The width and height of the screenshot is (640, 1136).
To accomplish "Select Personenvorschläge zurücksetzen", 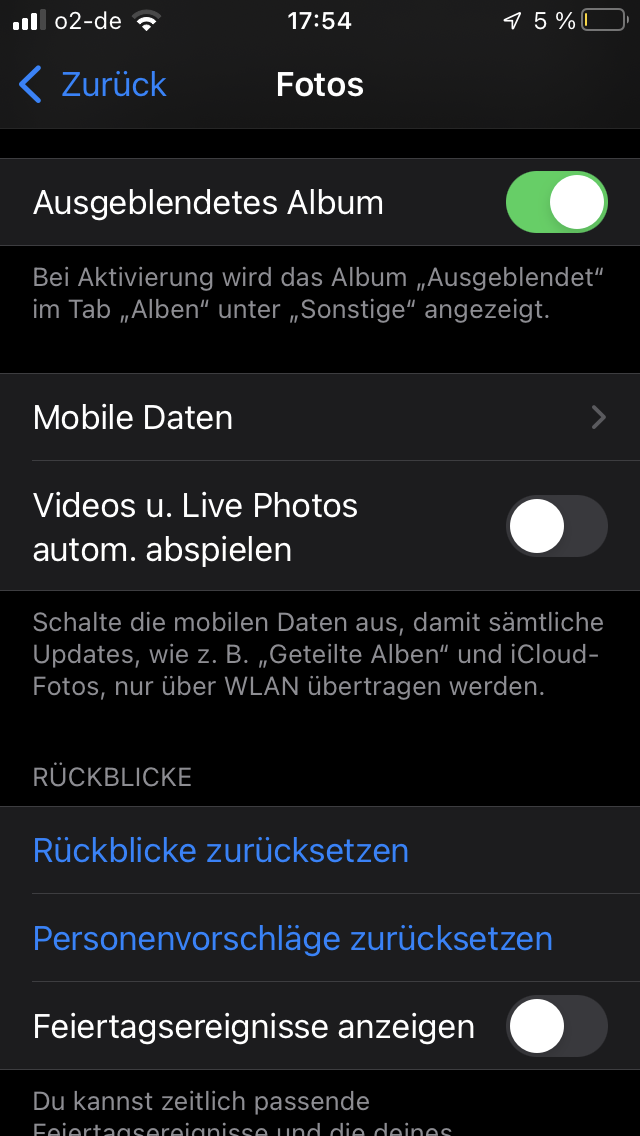I will 292,938.
